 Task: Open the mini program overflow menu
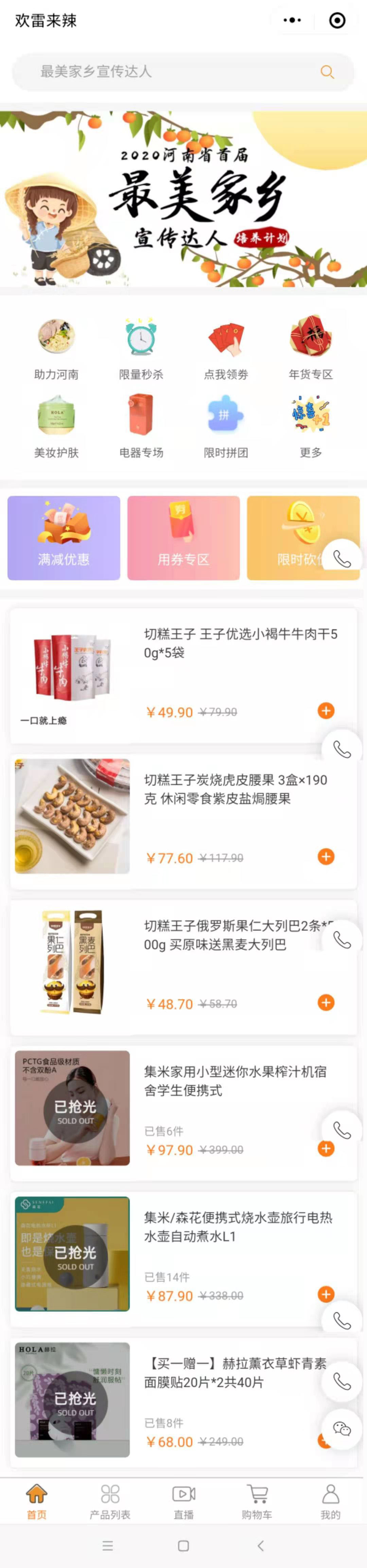point(292,21)
